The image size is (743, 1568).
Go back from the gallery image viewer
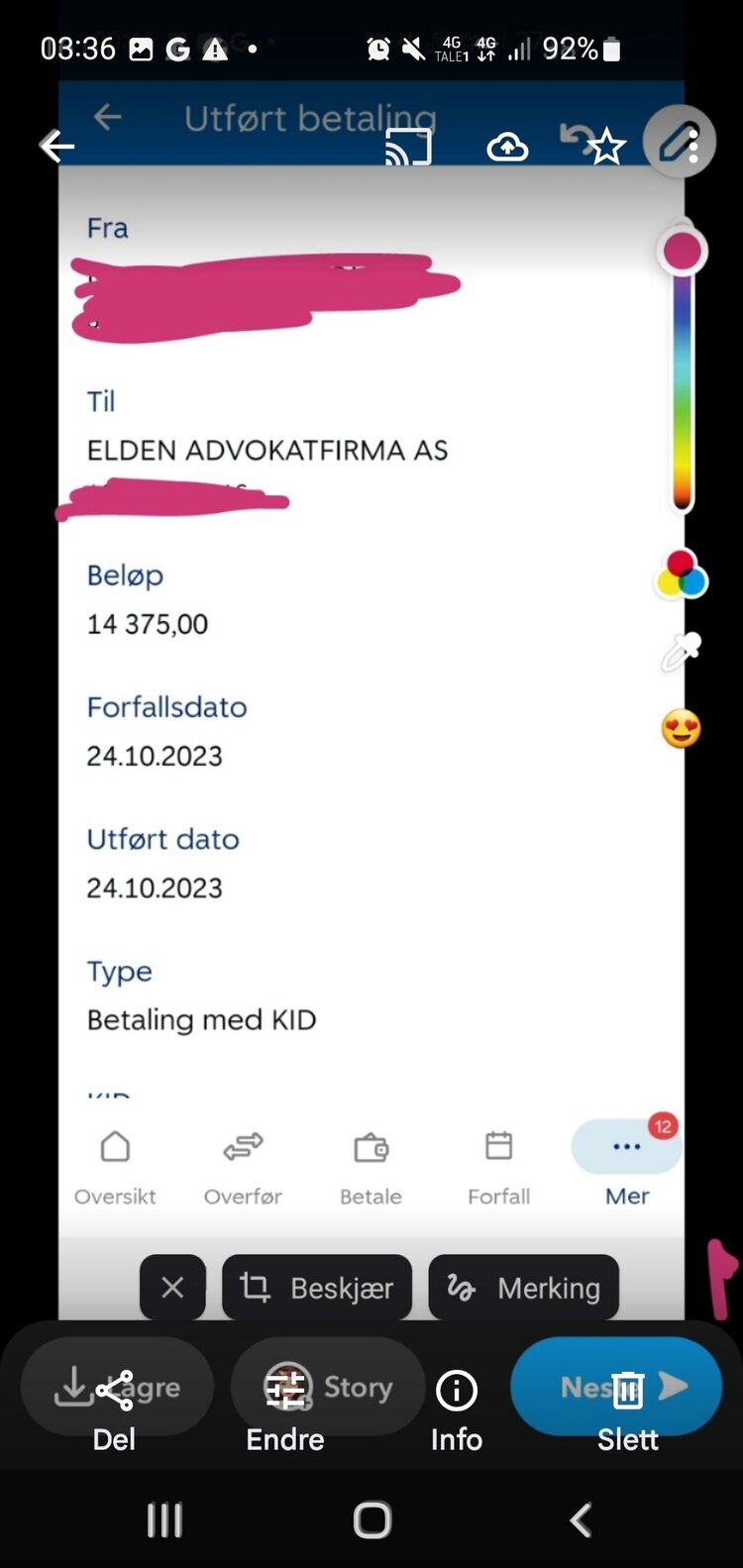pyautogui.click(x=56, y=146)
